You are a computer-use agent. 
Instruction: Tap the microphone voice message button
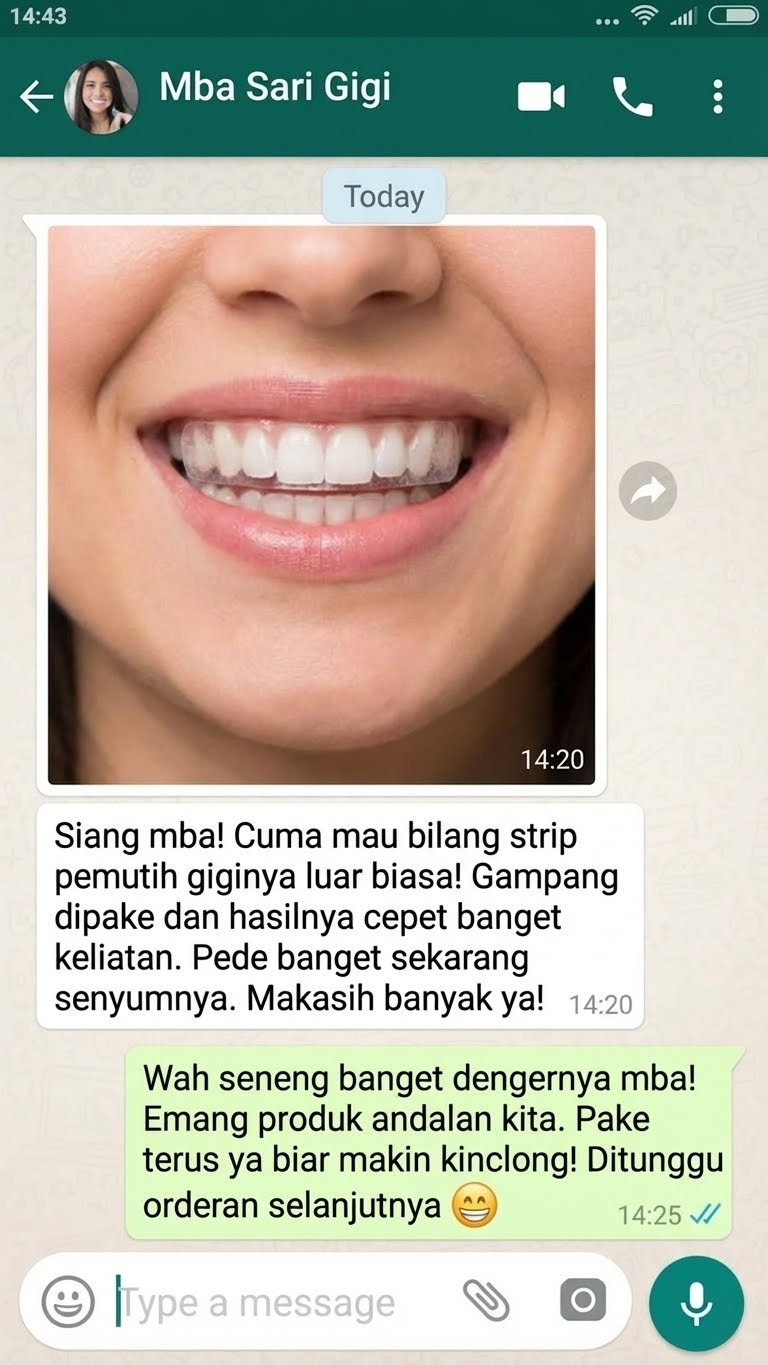pyautogui.click(x=696, y=1304)
